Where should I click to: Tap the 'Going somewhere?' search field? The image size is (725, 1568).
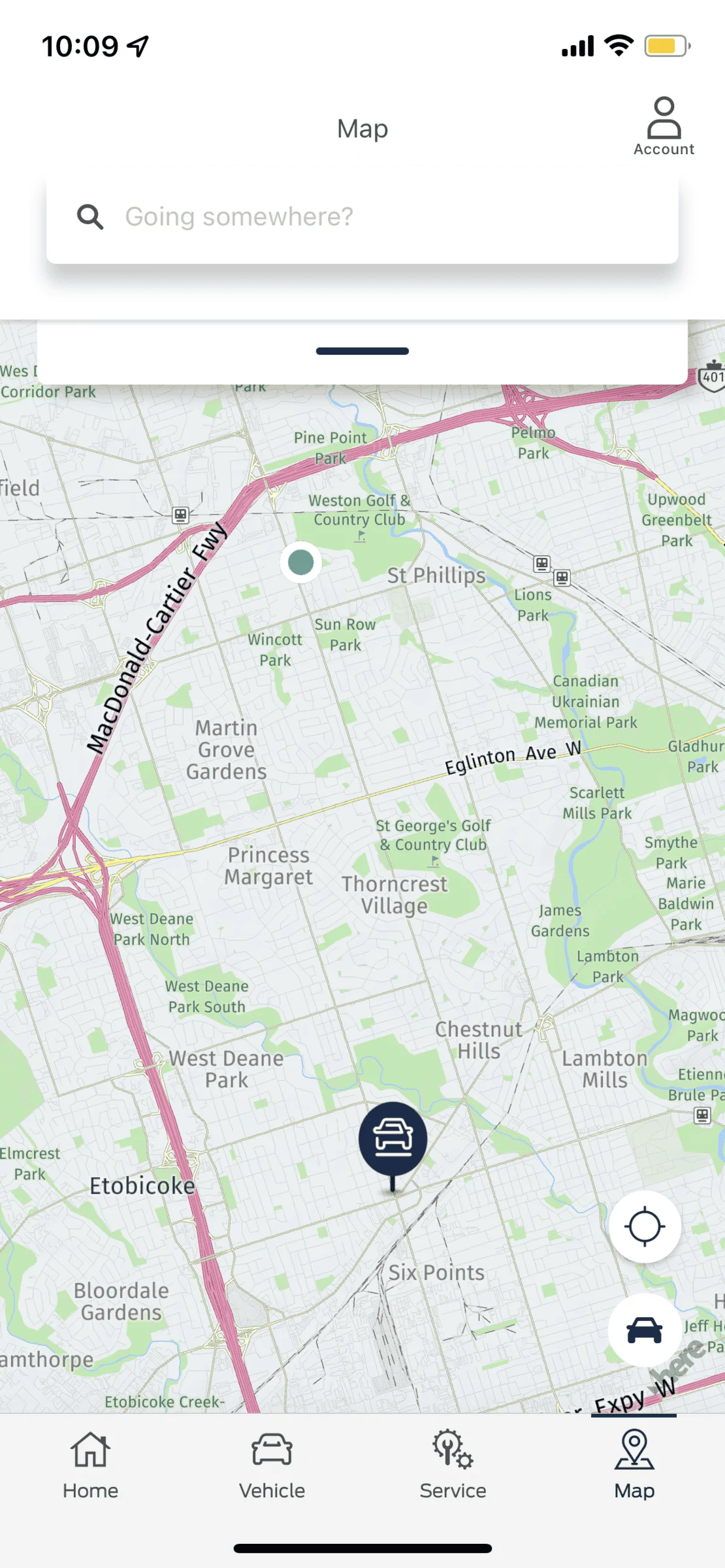pos(362,217)
